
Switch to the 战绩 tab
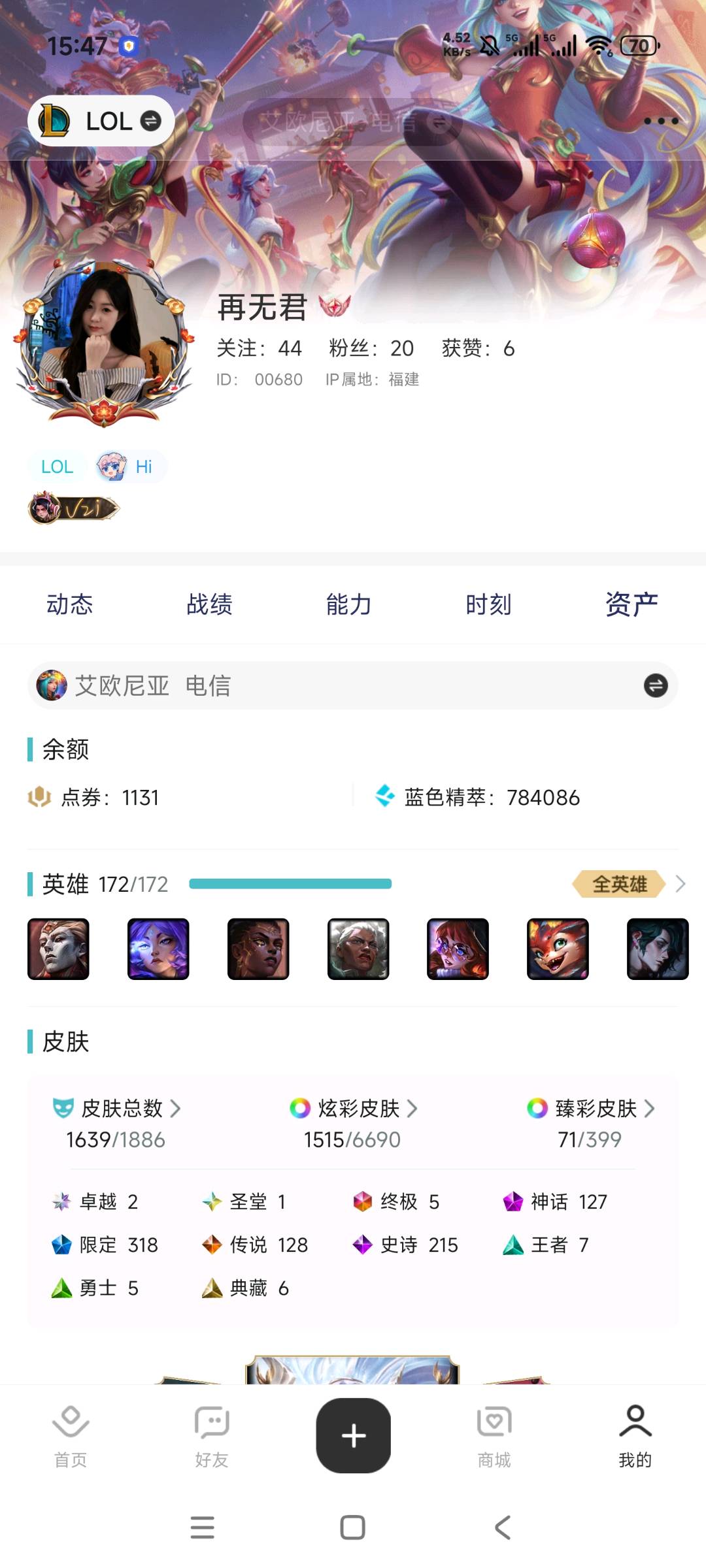tap(209, 604)
